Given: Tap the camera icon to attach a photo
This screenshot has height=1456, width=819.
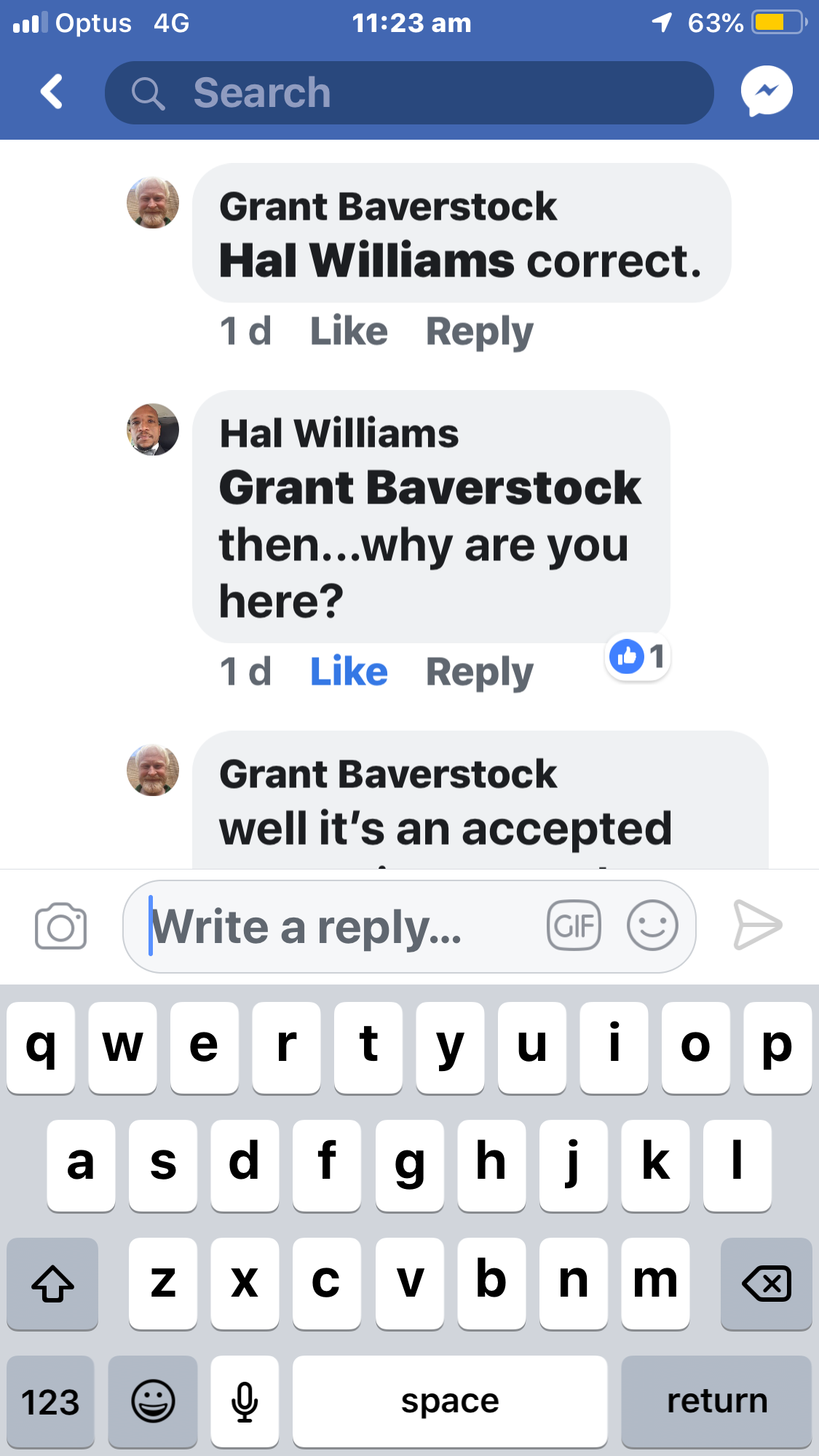Looking at the screenshot, I should click(x=61, y=926).
